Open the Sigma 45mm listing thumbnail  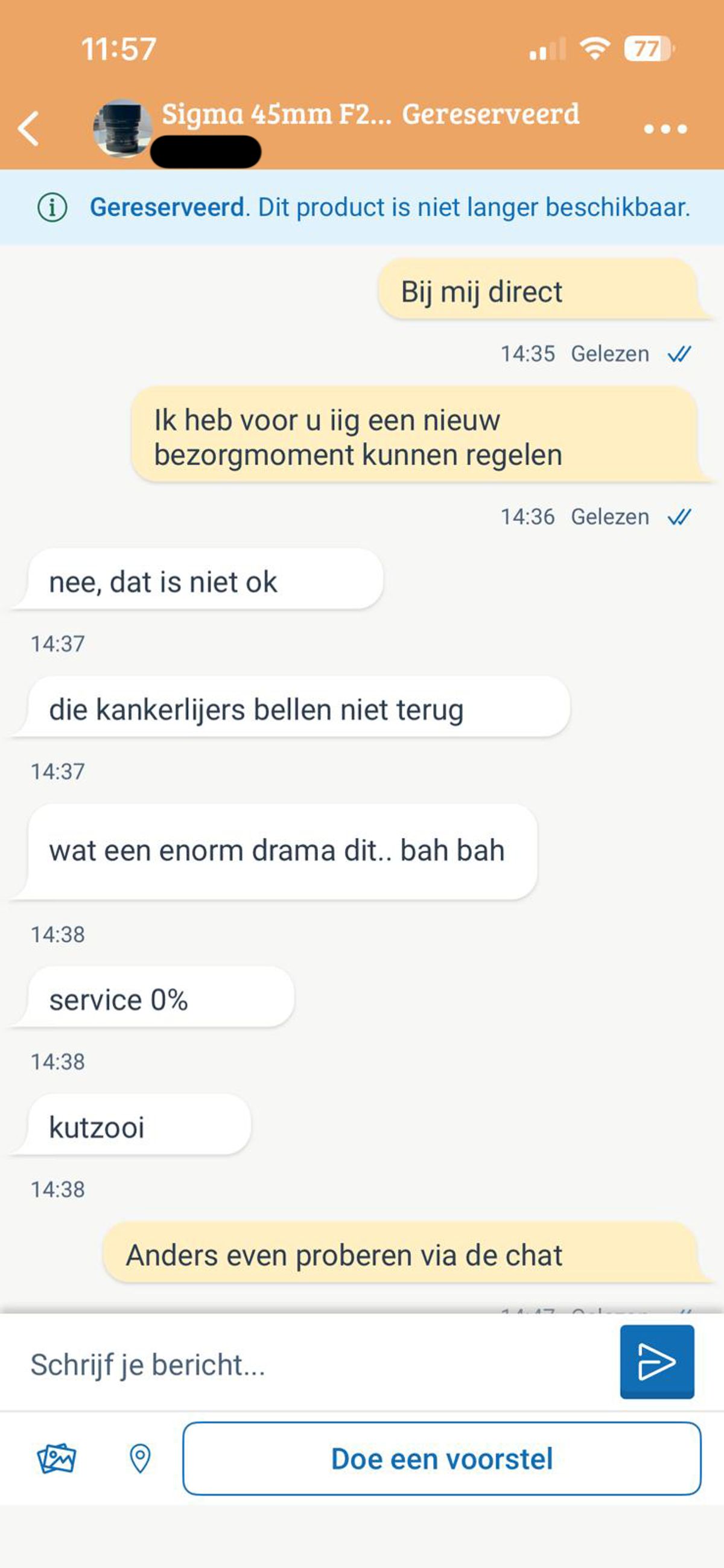click(x=122, y=129)
